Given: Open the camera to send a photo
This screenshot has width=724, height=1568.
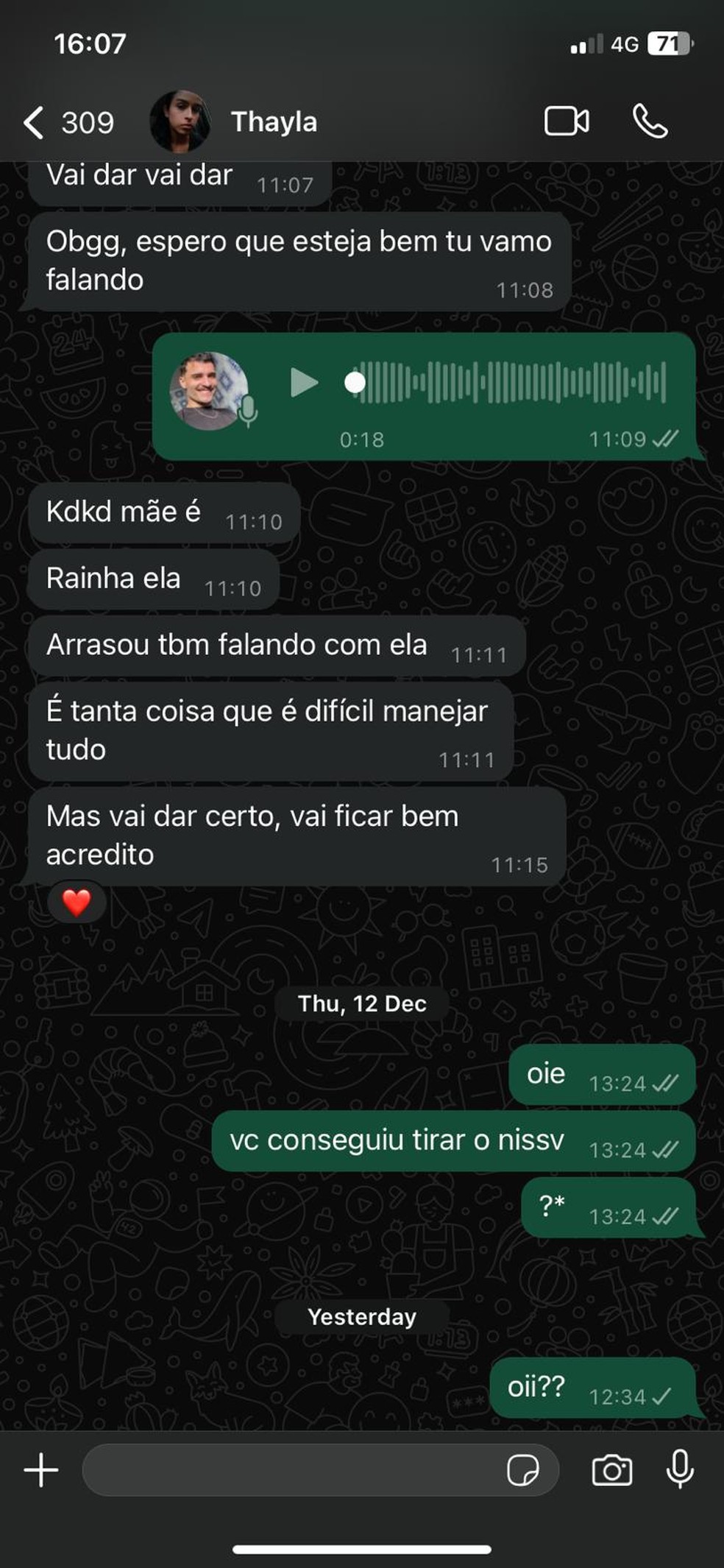Looking at the screenshot, I should point(612,1470).
